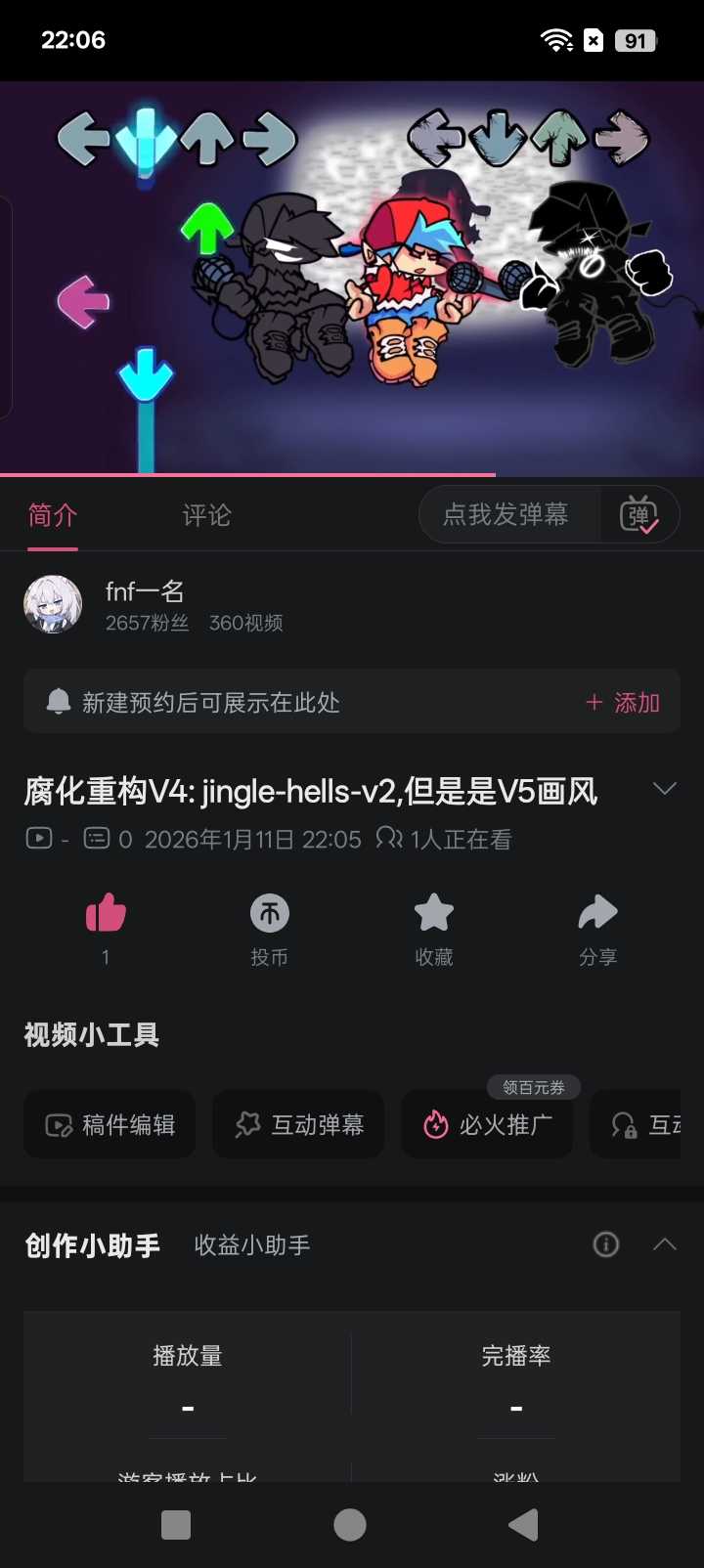Share this video via 分享
This screenshot has height=1568, width=704.
(x=597, y=914)
